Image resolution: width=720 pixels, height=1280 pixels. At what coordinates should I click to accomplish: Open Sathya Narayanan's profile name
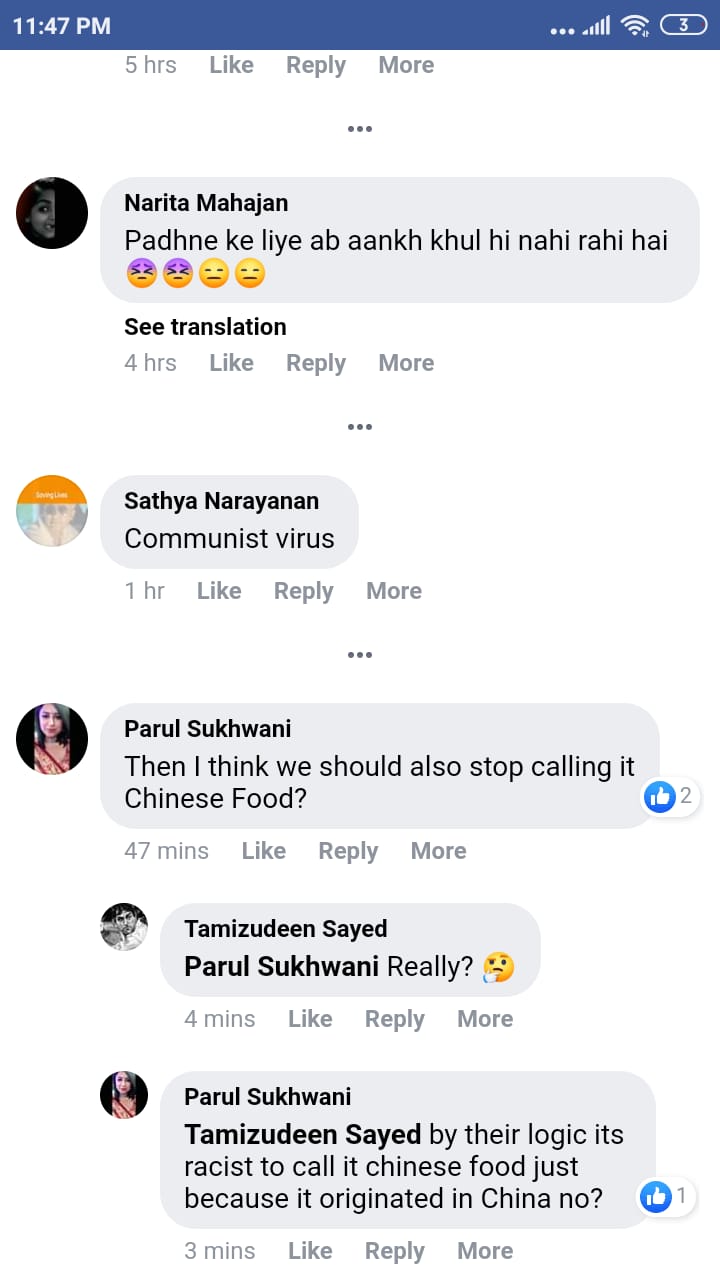point(222,501)
